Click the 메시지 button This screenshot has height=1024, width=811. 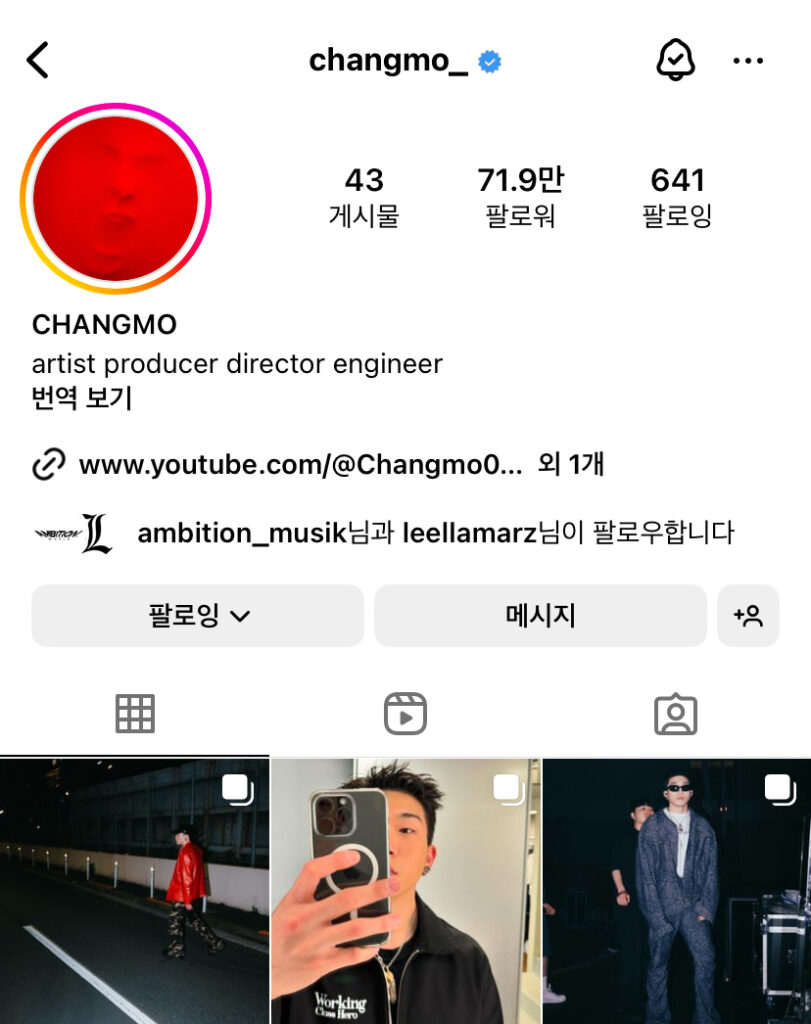pyautogui.click(x=540, y=616)
